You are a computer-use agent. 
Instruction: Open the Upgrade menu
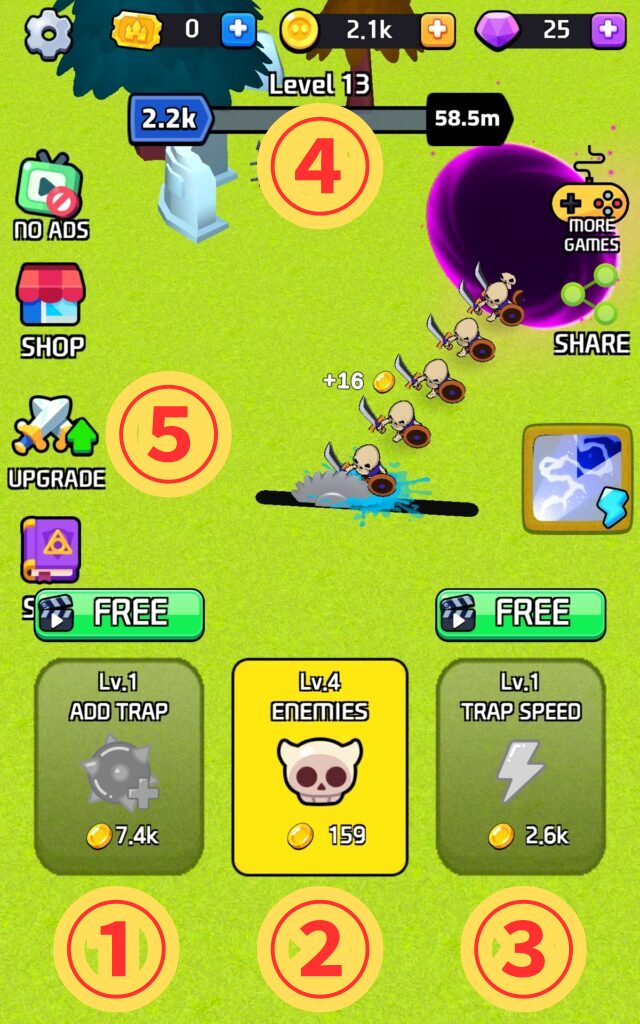[56, 441]
